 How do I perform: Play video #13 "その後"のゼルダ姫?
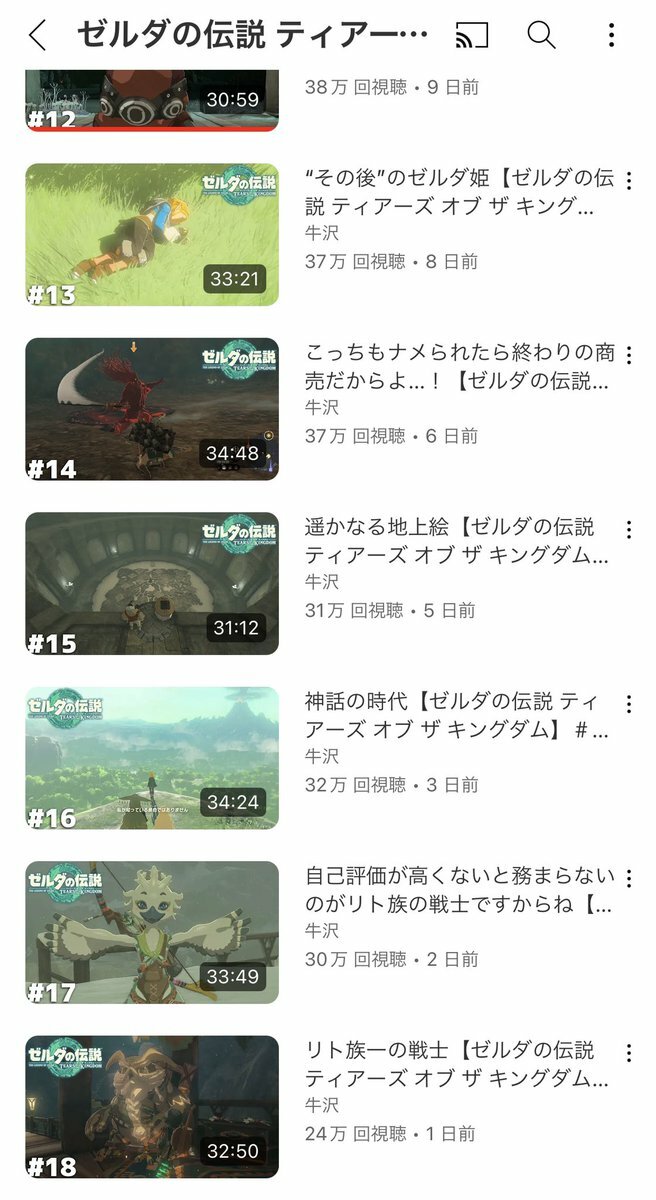(152, 235)
